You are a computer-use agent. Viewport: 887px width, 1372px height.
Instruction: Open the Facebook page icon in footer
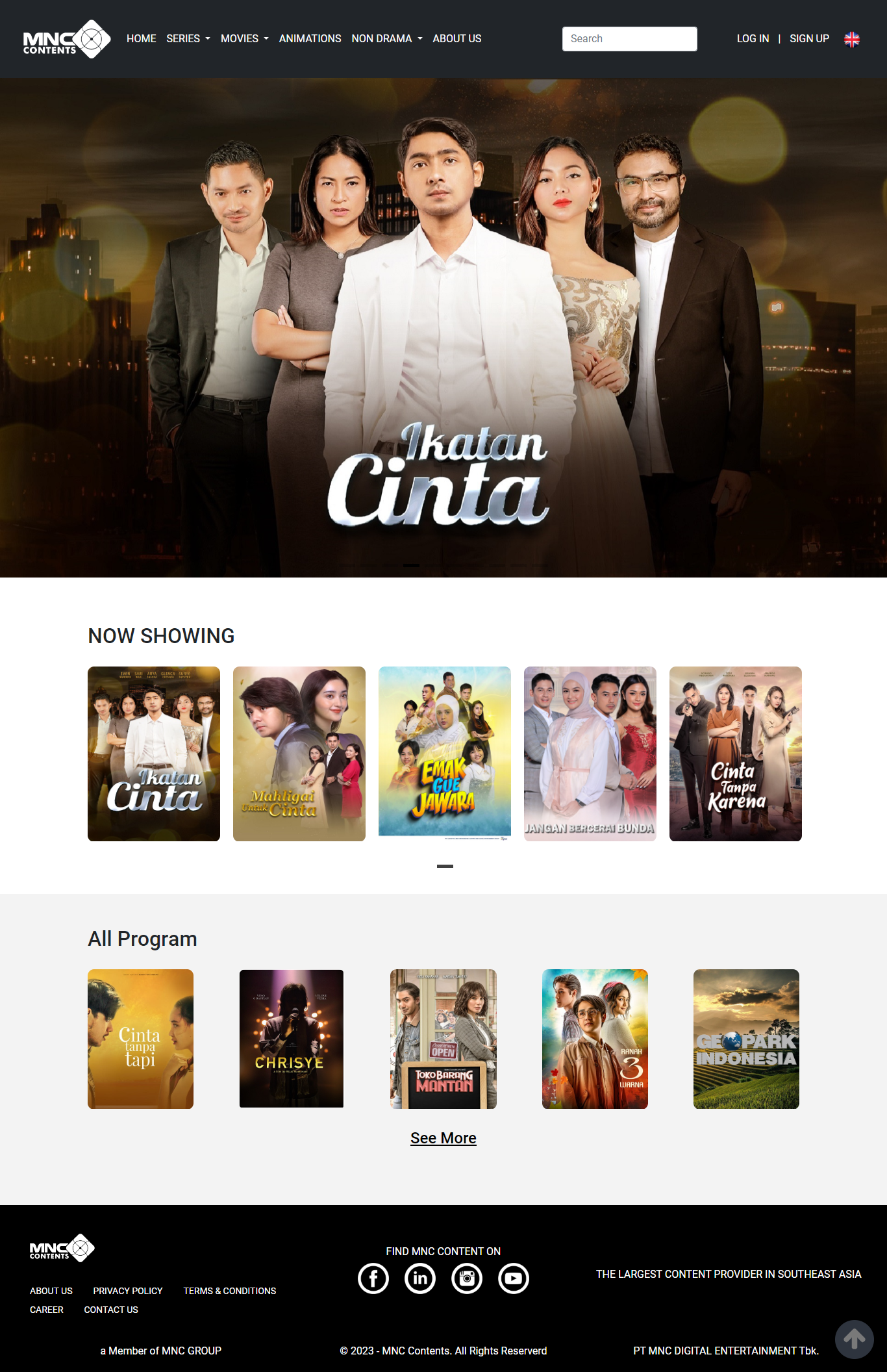coord(373,1278)
